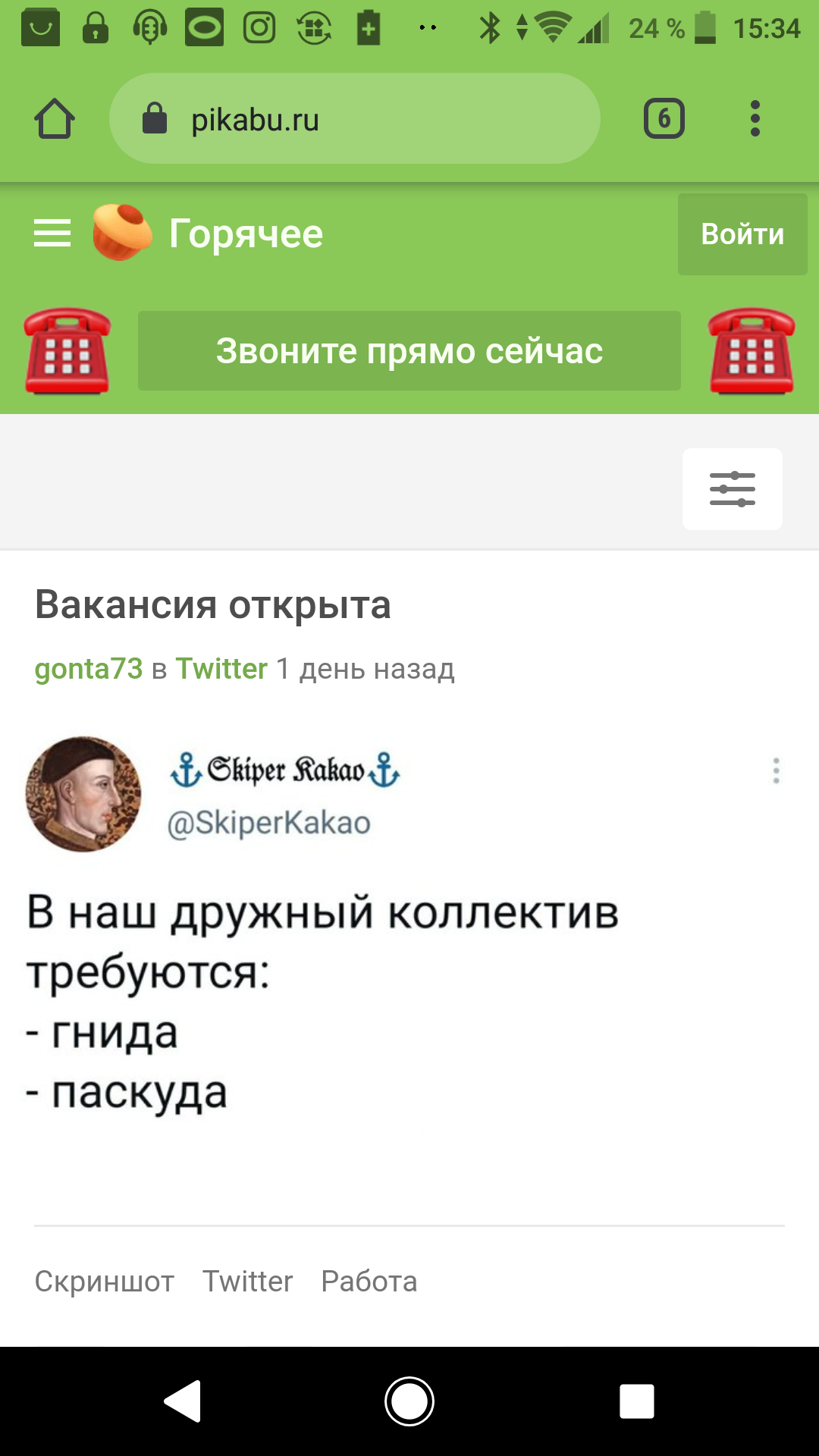Screen dimensions: 819x1456
Task: Open the feed filter settings
Action: tap(732, 489)
